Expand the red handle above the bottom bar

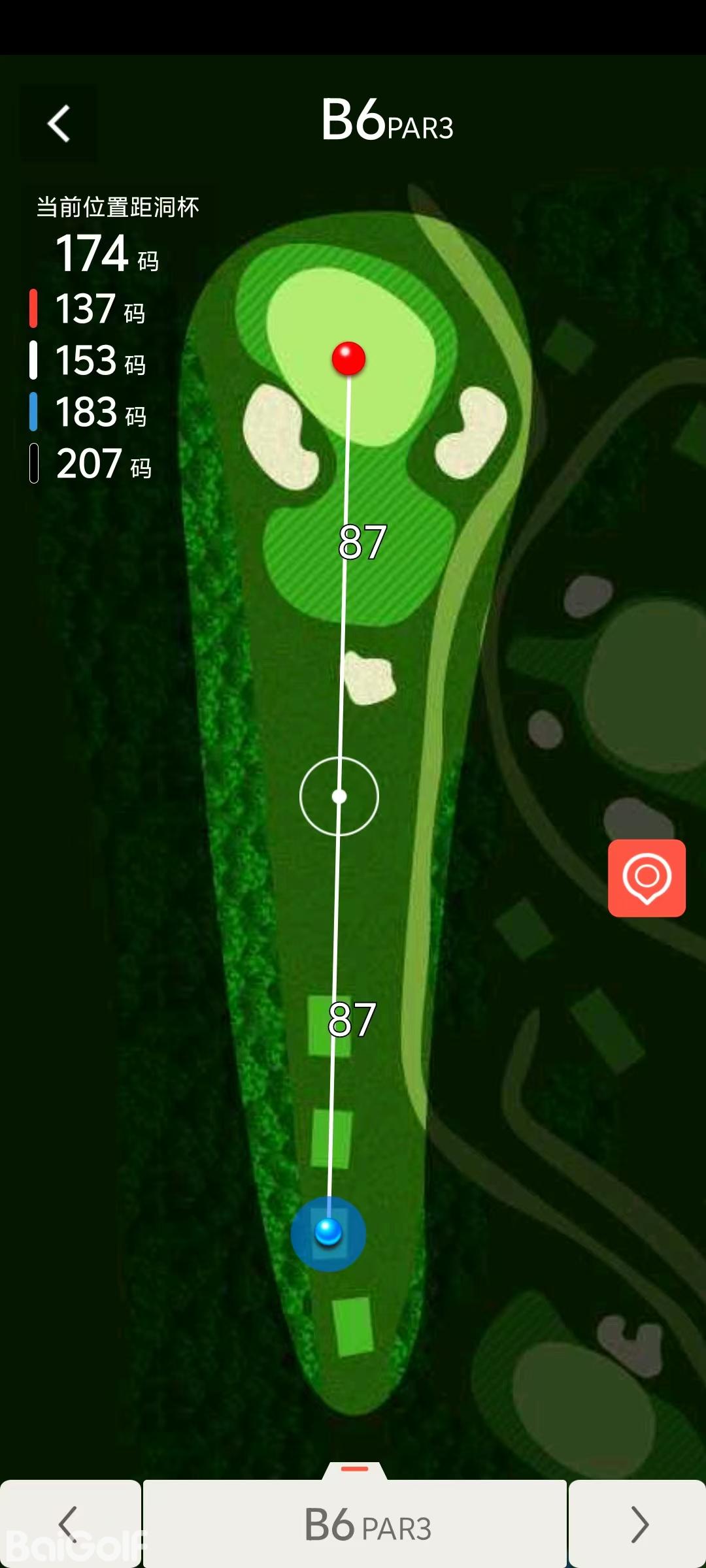click(x=355, y=1469)
